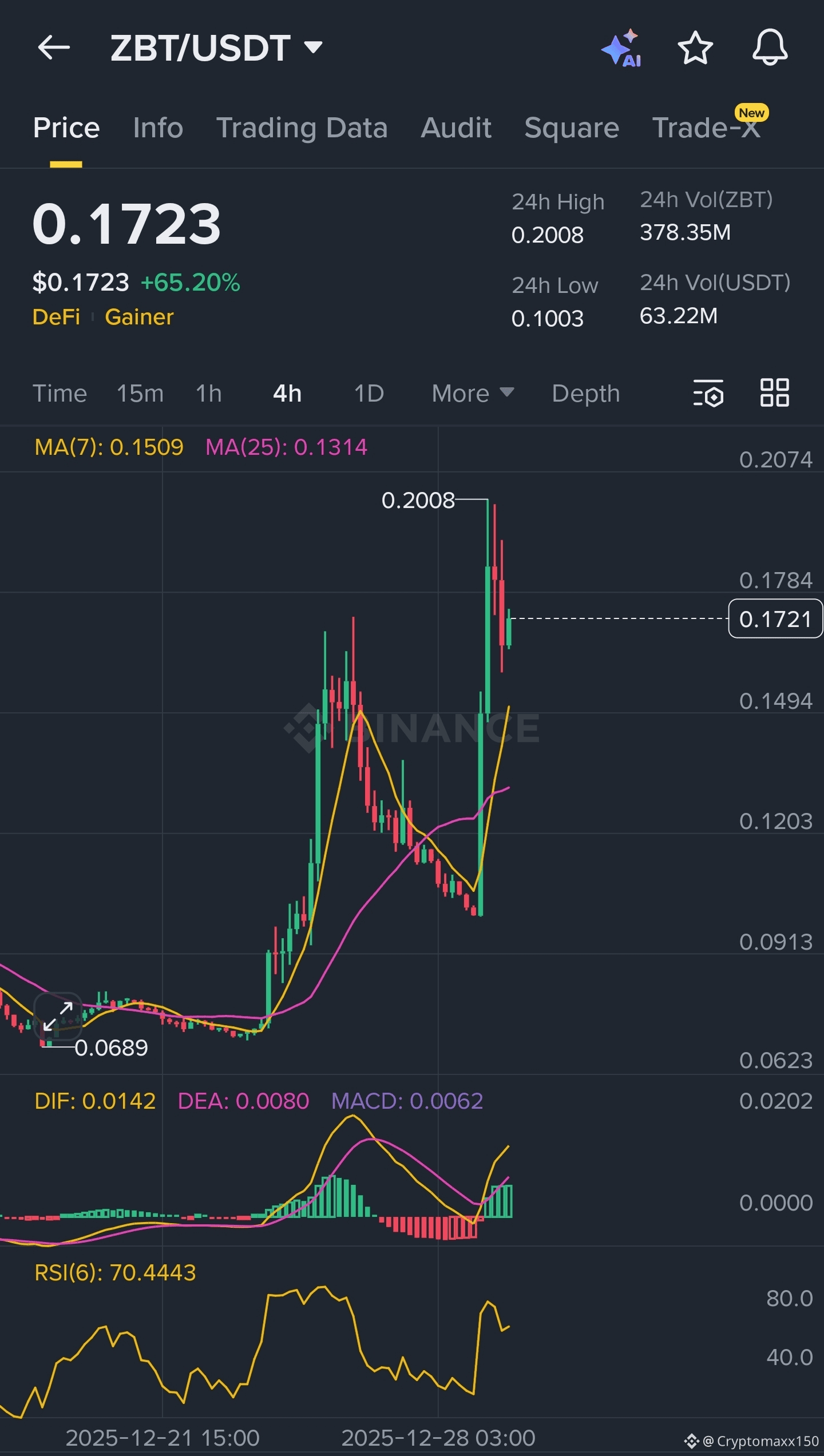Viewport: 824px width, 1456px height.
Task: Go back using the arrow icon
Action: (54, 47)
